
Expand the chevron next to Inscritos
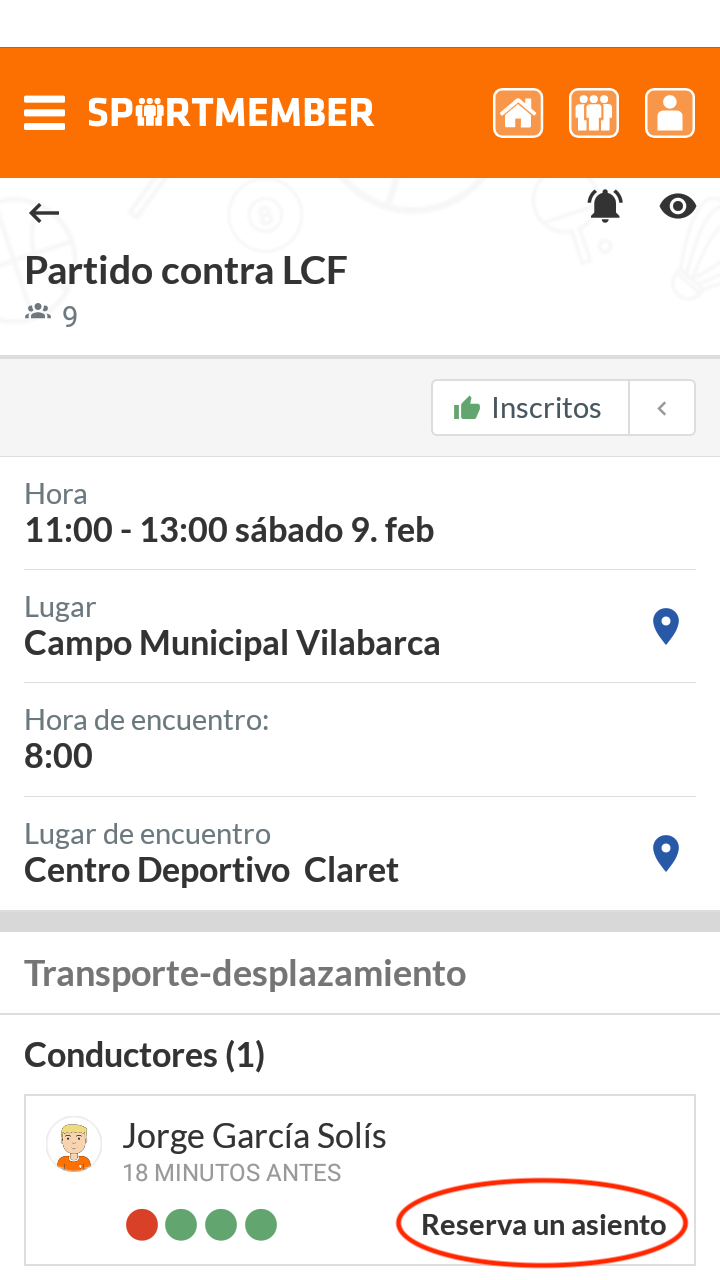662,408
